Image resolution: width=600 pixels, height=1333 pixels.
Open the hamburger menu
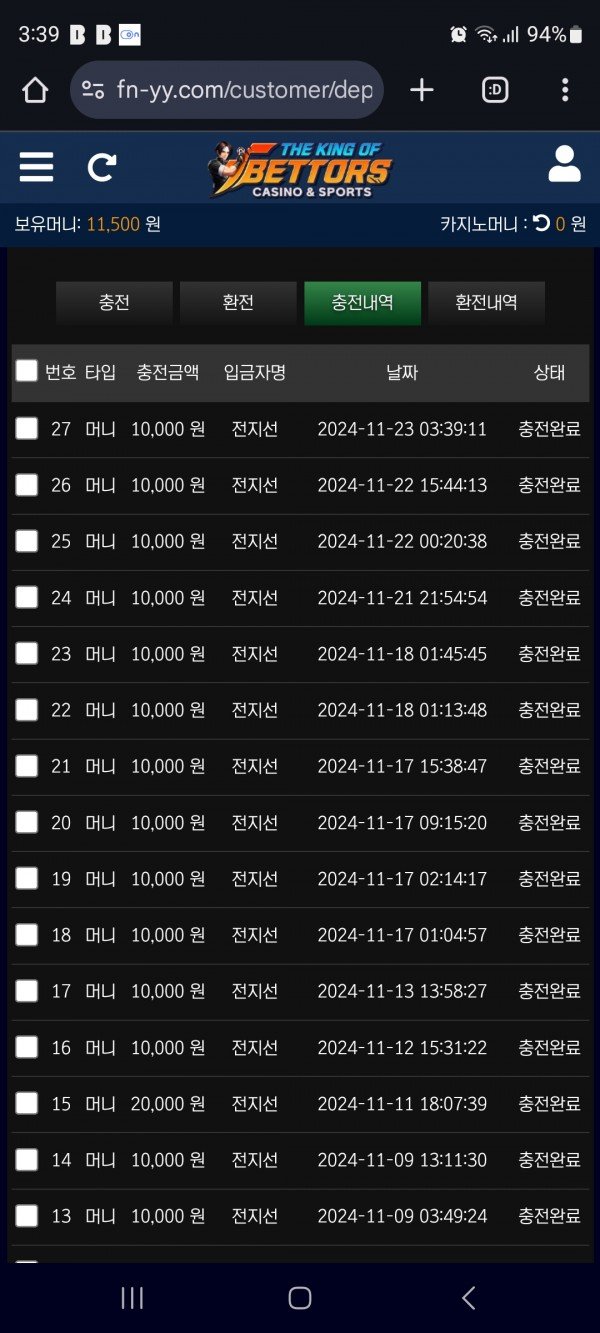[36, 167]
